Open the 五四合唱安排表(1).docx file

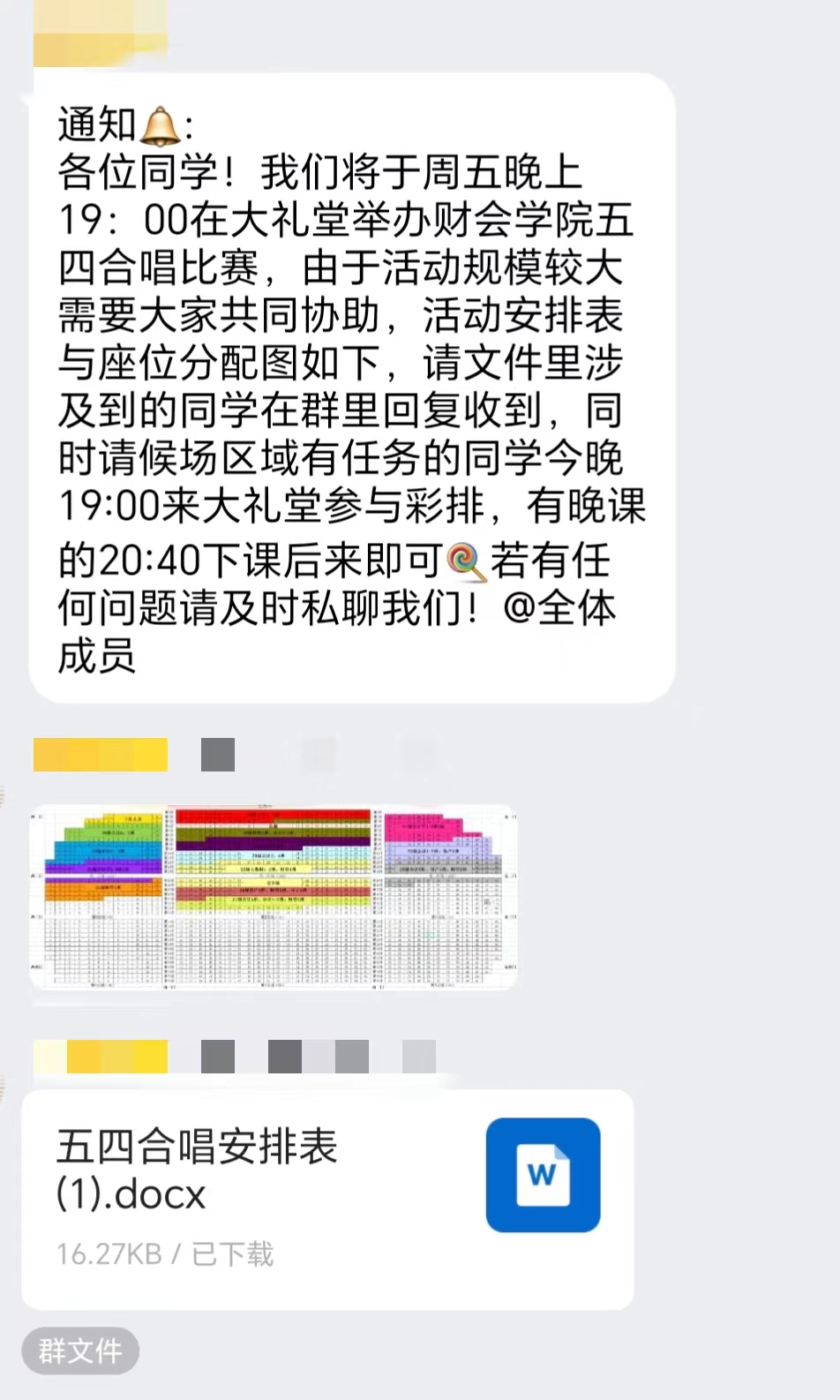pyautogui.click(x=326, y=1198)
